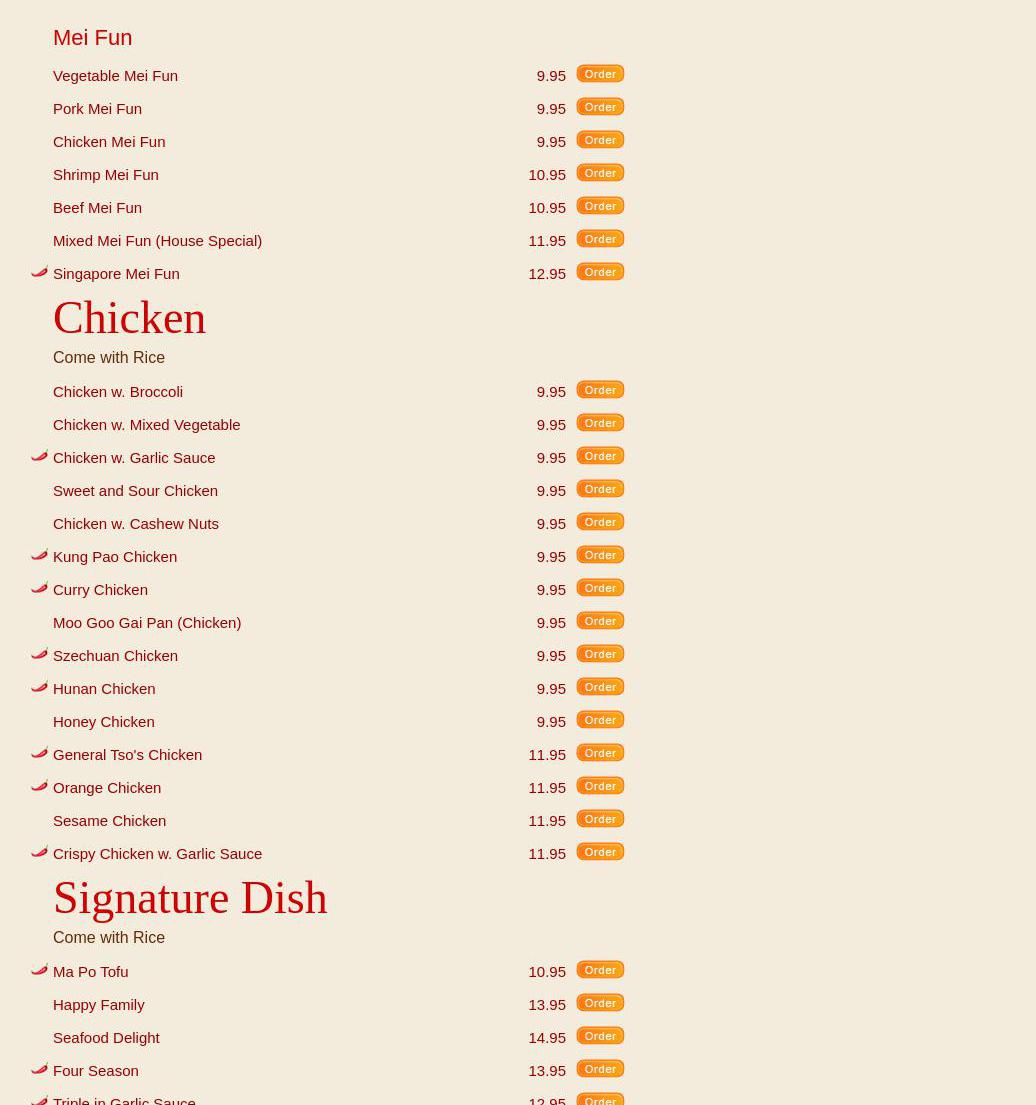Add Happy Family to order
Screen dimensions: 1036x1105
(x=600, y=1003)
